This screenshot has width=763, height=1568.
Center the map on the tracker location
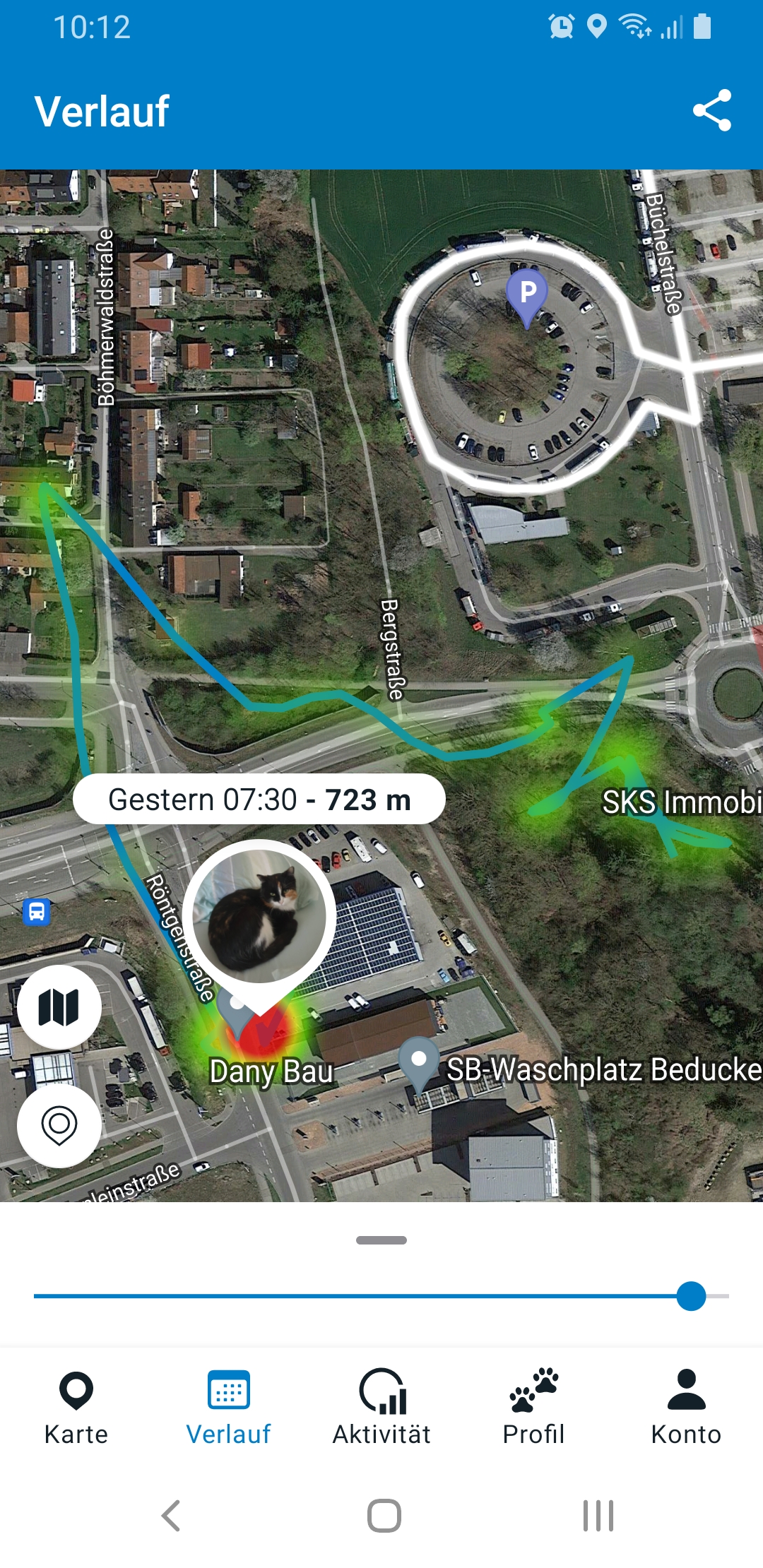[59, 1126]
